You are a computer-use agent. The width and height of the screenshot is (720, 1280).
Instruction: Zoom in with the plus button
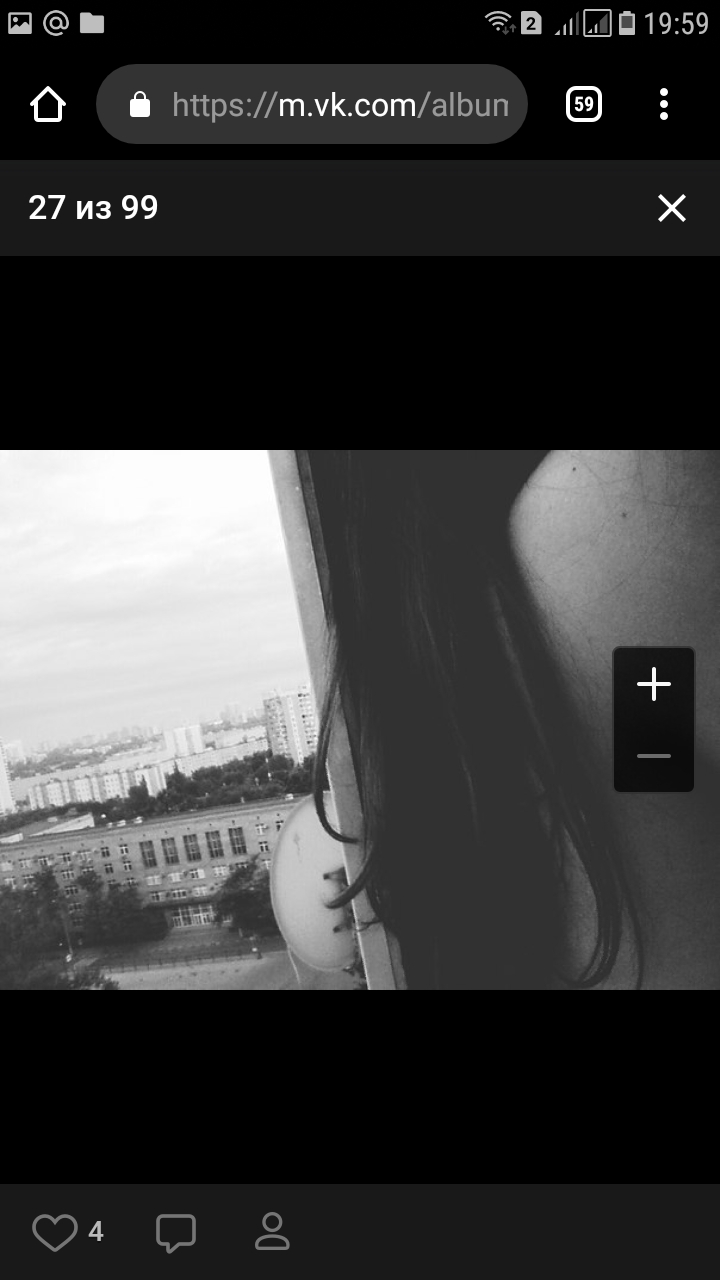point(654,685)
